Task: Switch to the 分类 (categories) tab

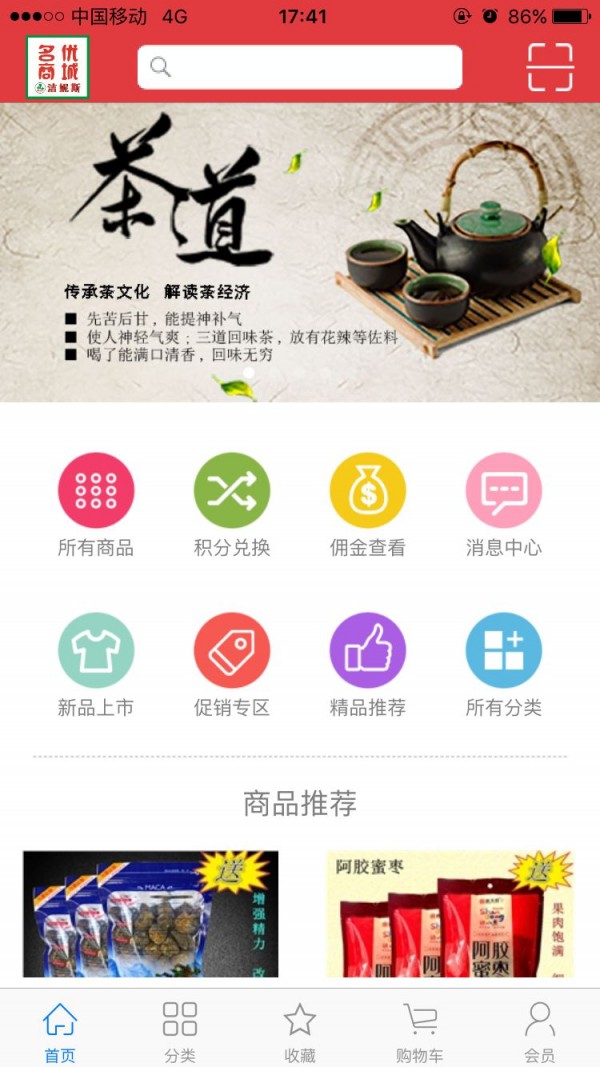Action: click(x=180, y=1030)
